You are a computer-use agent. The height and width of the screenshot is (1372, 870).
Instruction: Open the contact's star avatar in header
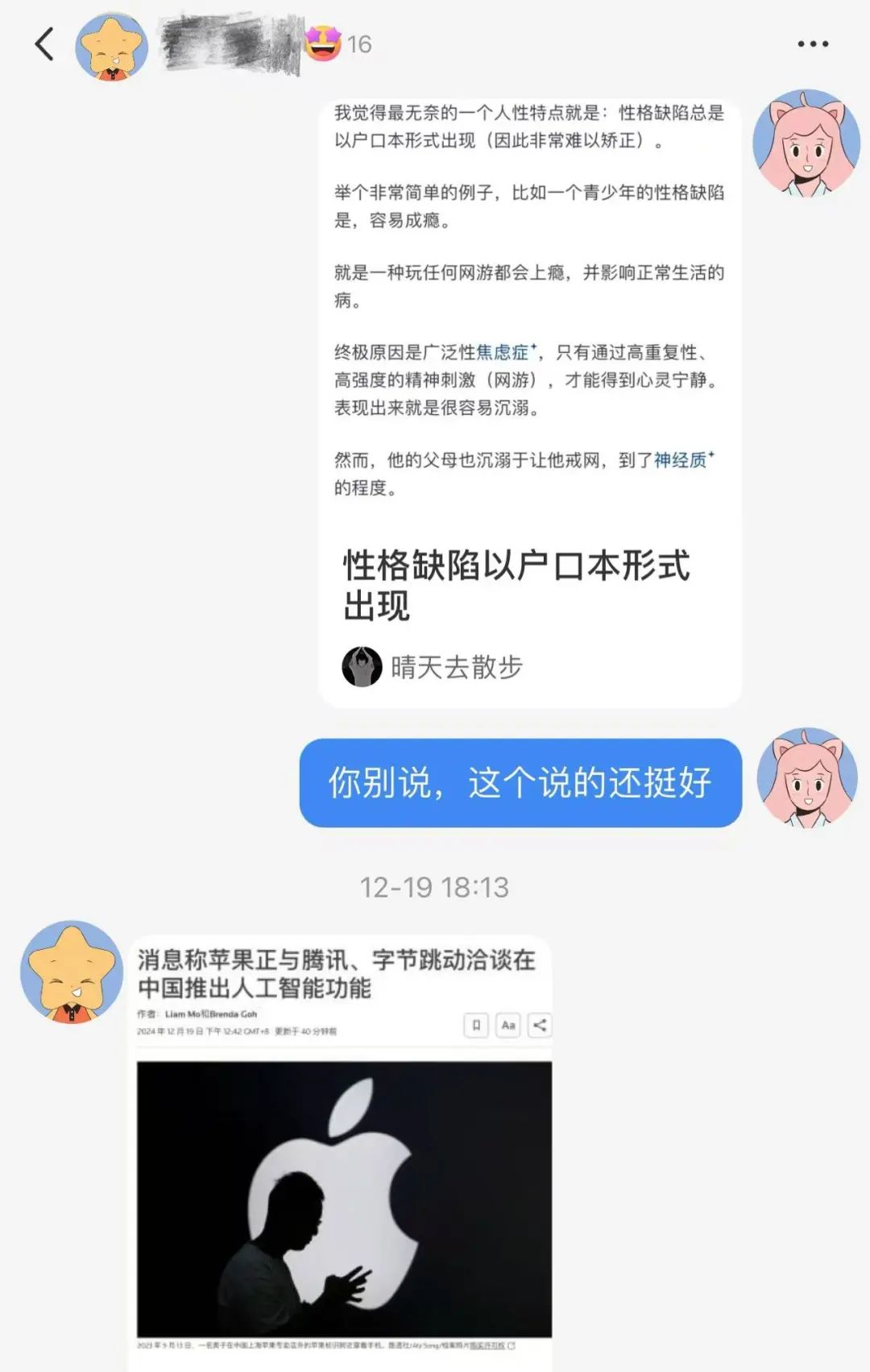click(x=112, y=46)
